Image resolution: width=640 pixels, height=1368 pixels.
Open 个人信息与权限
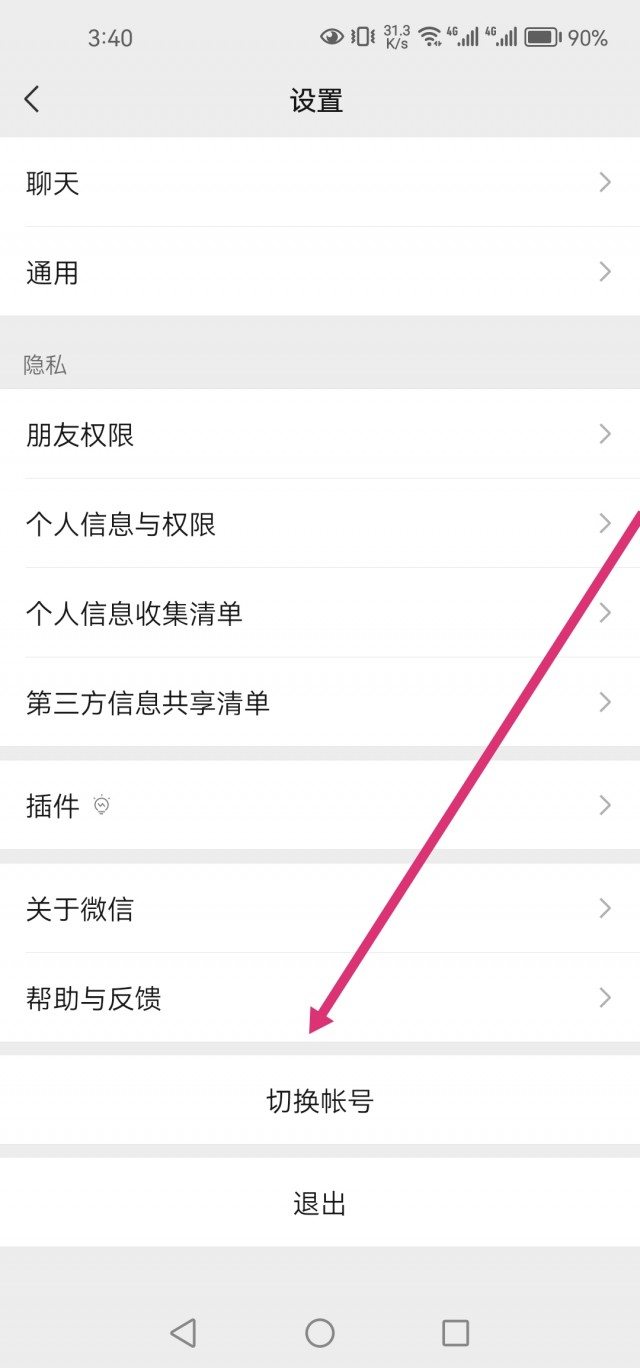pos(320,524)
